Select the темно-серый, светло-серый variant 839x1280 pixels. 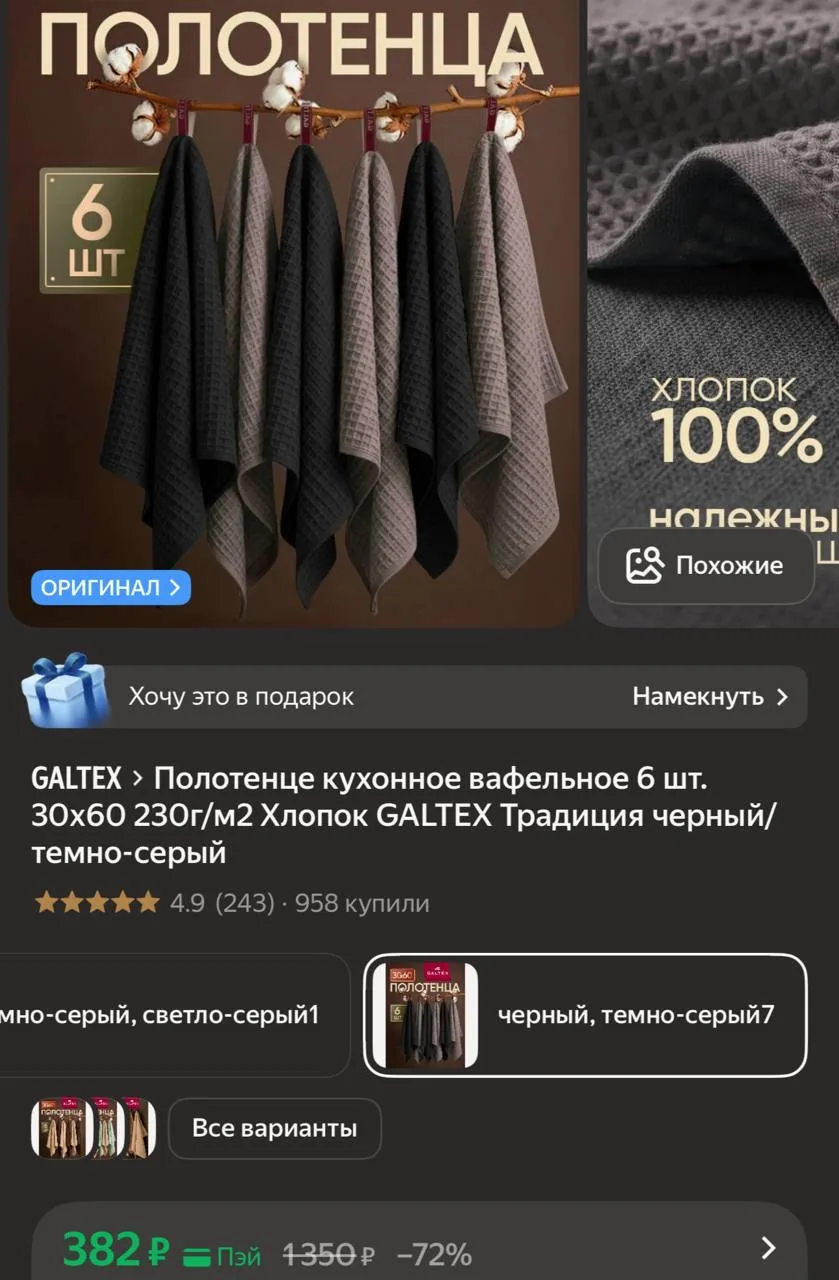point(170,1015)
